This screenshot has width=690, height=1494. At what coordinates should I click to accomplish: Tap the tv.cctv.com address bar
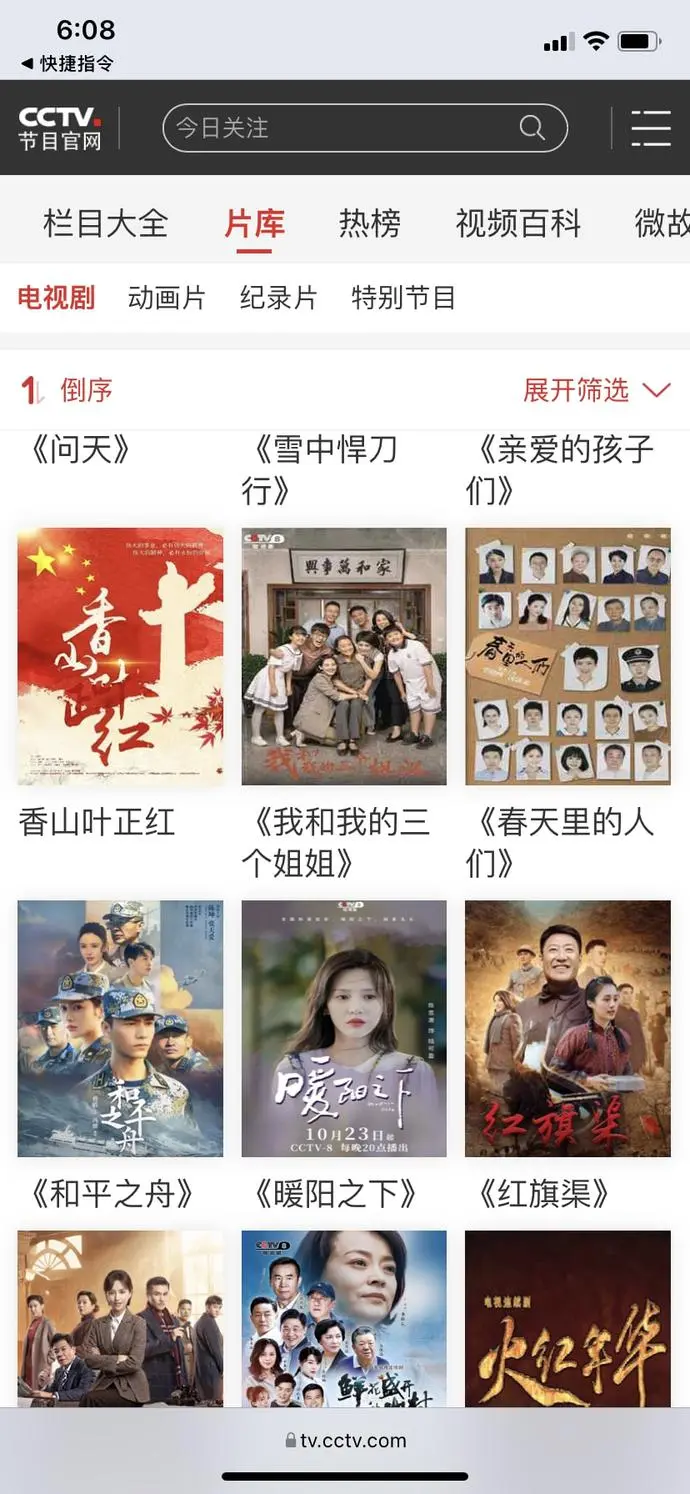click(345, 1440)
